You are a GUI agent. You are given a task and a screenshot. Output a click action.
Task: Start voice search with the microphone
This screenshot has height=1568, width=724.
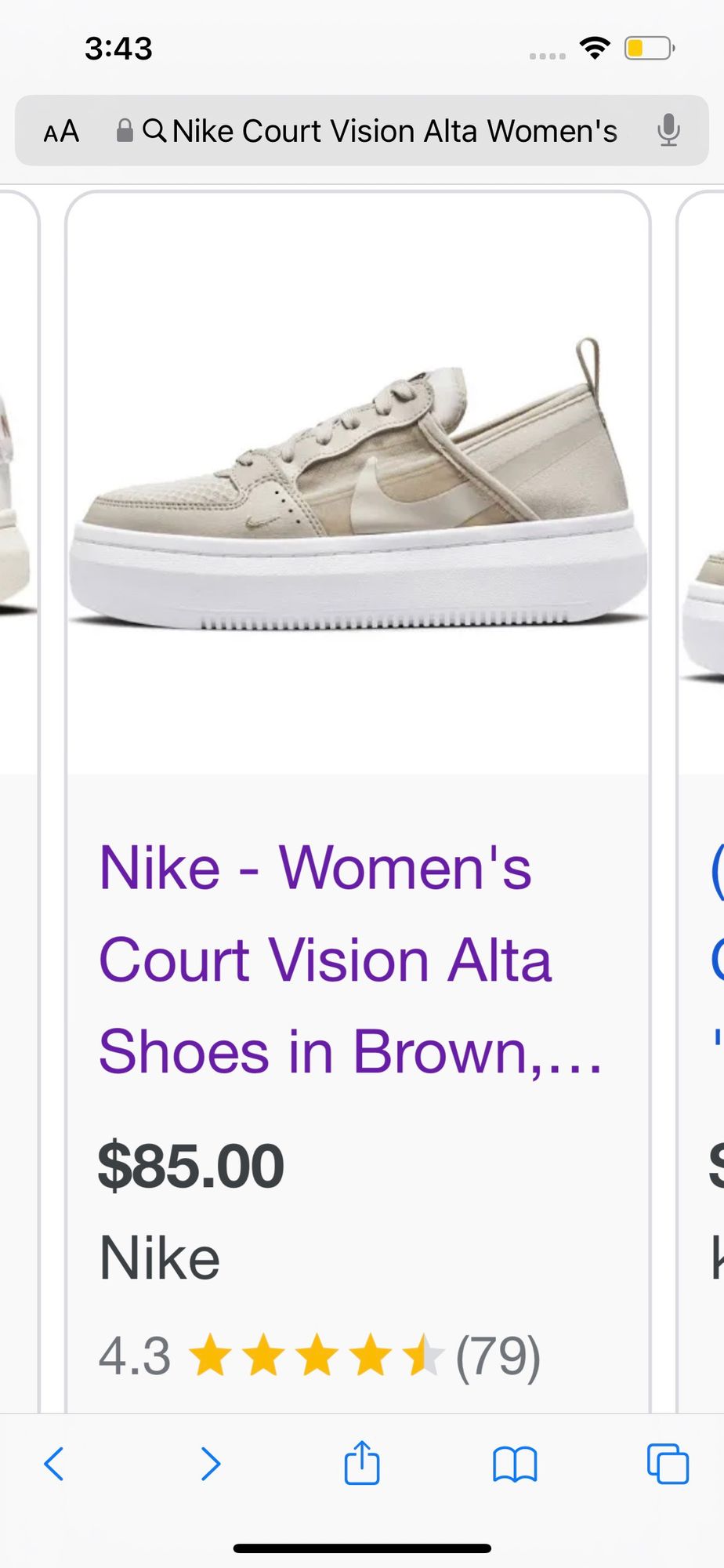point(668,130)
